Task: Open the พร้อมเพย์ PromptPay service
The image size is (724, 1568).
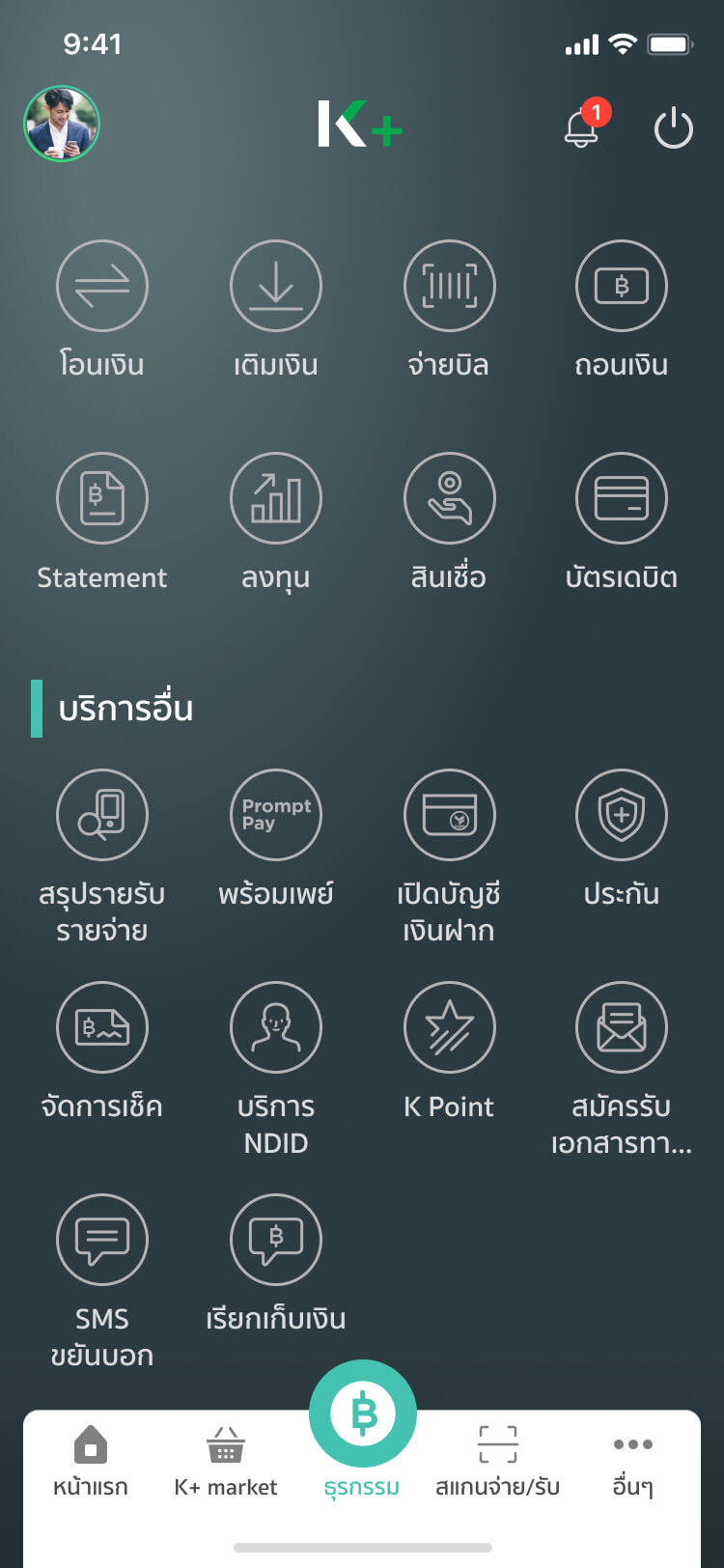Action: (x=276, y=816)
